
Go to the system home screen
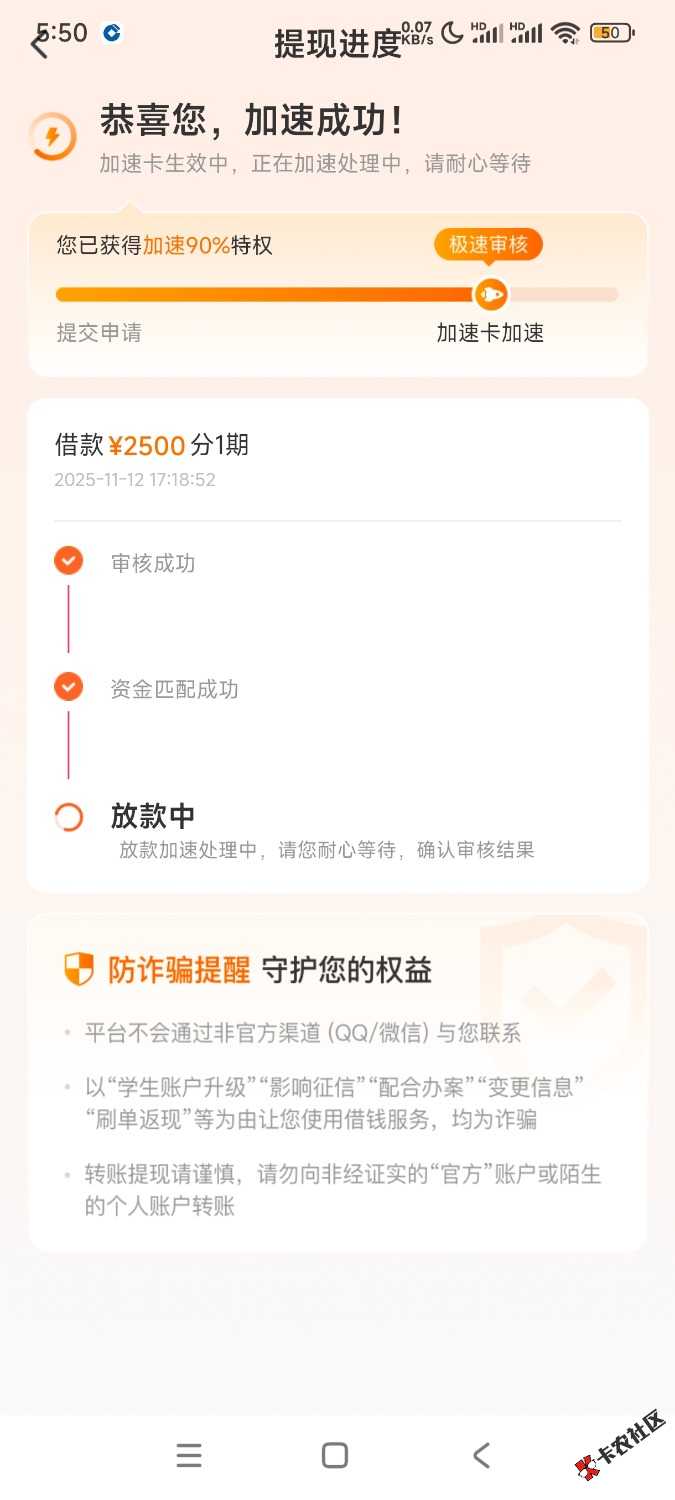point(335,1455)
